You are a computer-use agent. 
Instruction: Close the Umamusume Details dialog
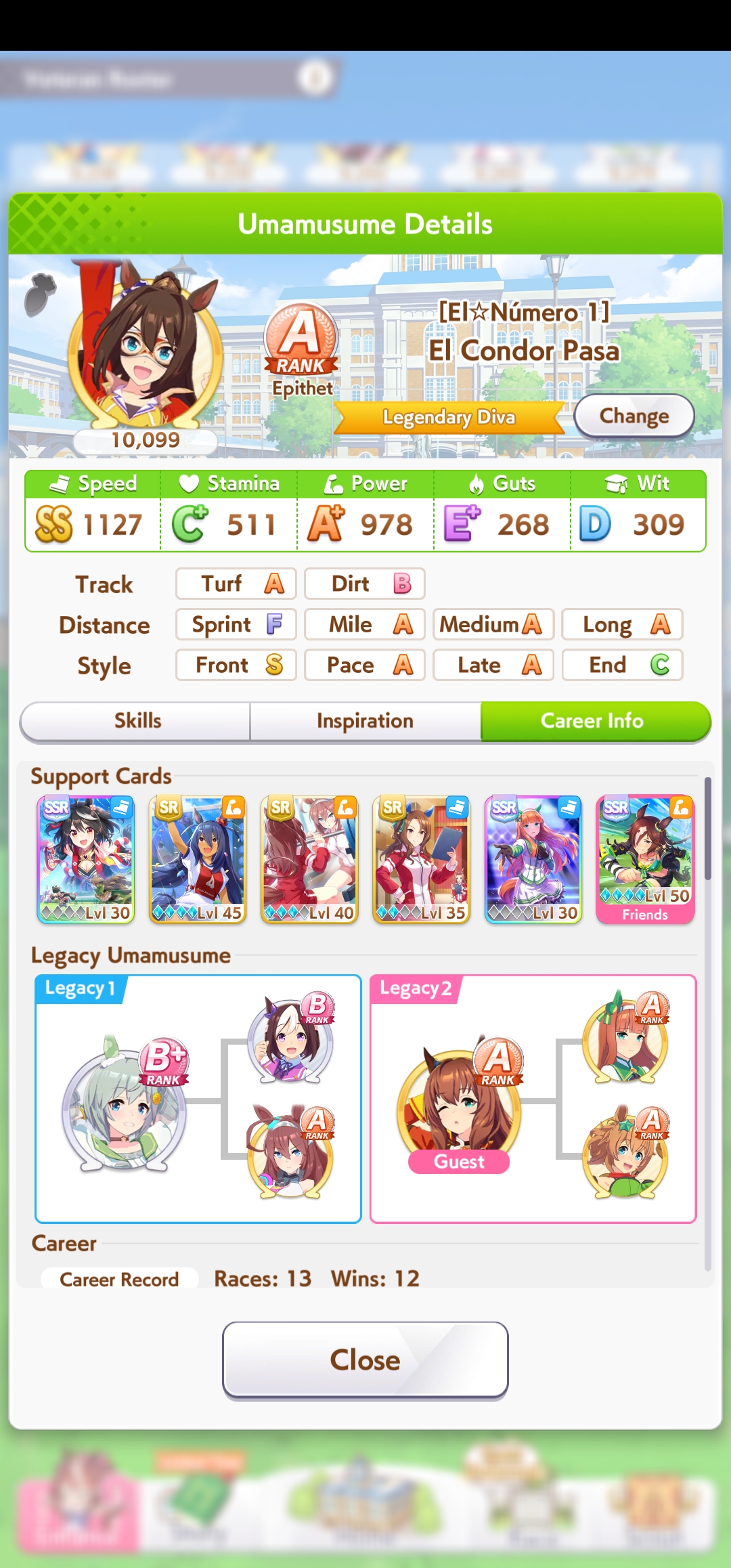pyautogui.click(x=365, y=1359)
